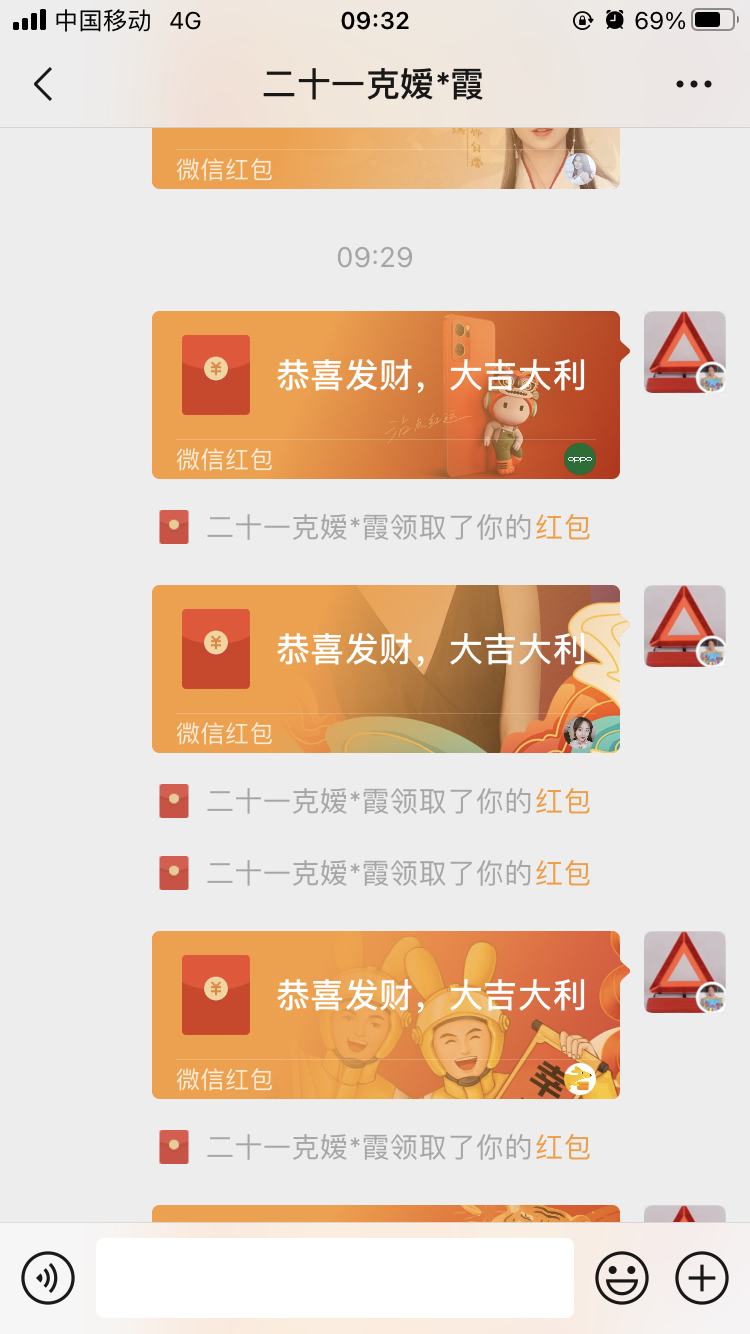Open the red packet with OPPO phone cover
This screenshot has height=1334, width=750.
tap(385, 394)
